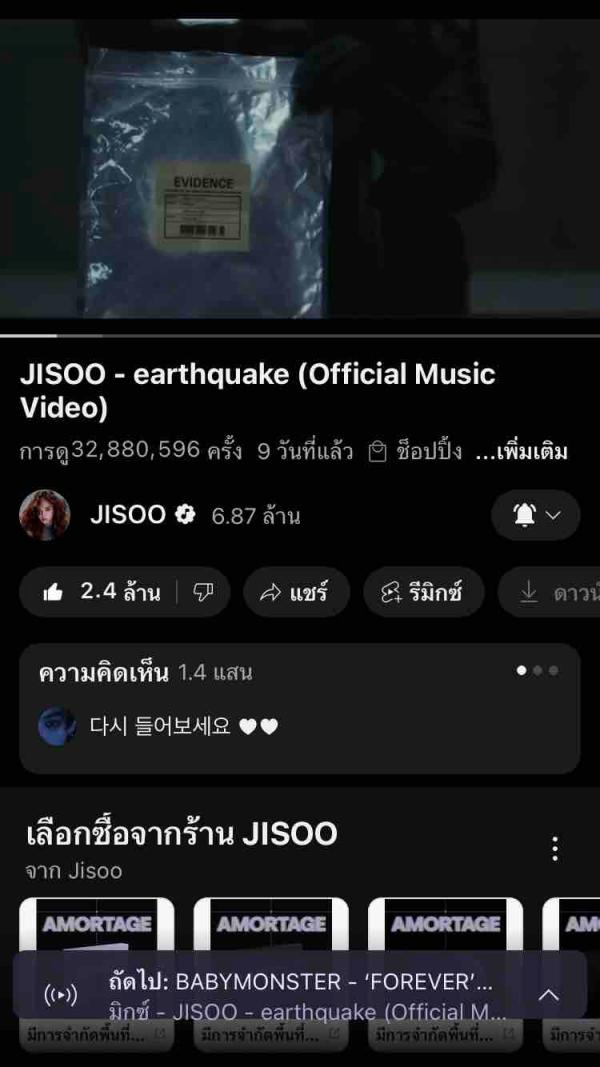
Task: Like the video with 2.4 ล้าน likes
Action: pos(102,592)
